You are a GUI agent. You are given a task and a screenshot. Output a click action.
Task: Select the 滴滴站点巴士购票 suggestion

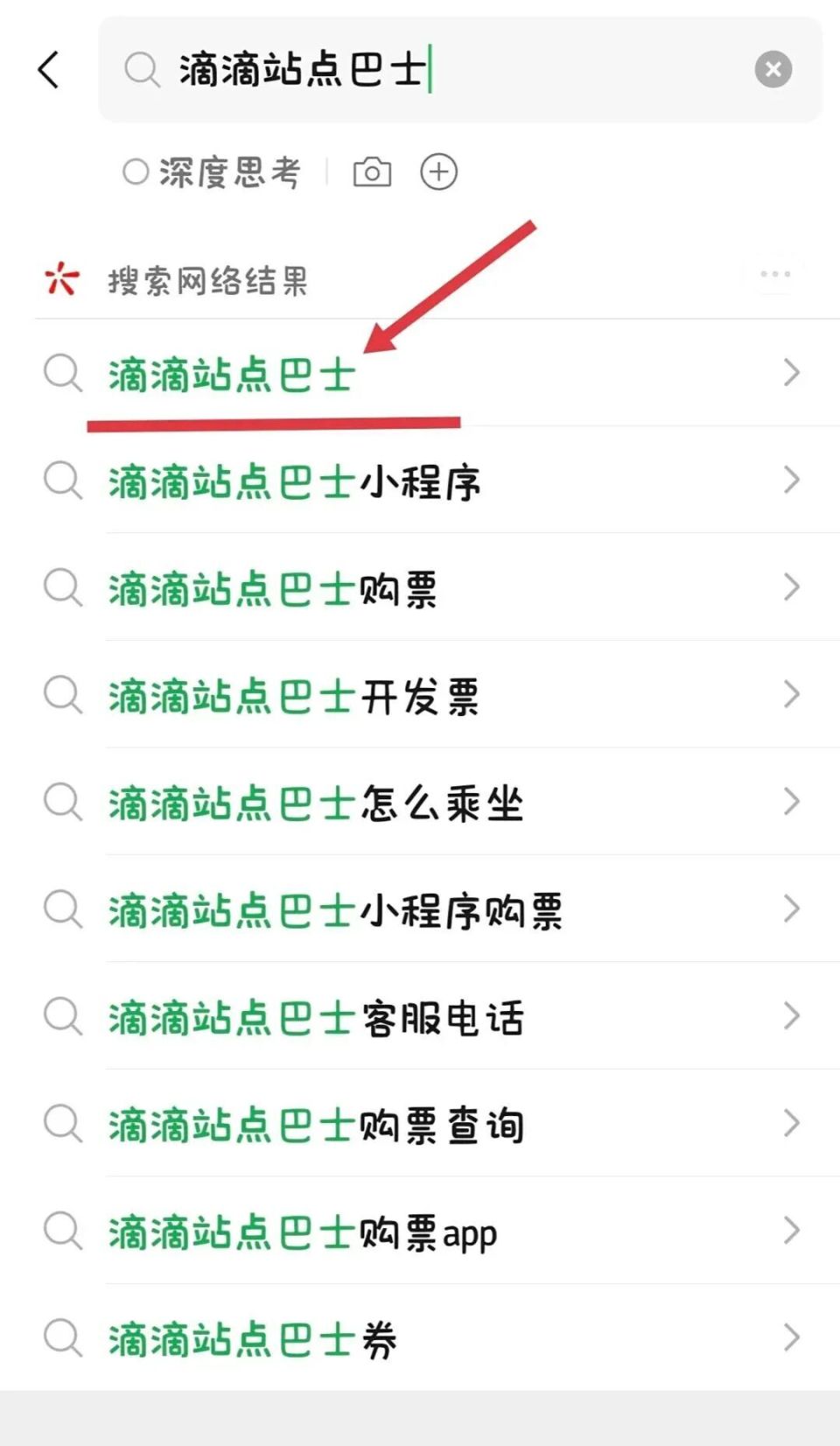point(271,589)
